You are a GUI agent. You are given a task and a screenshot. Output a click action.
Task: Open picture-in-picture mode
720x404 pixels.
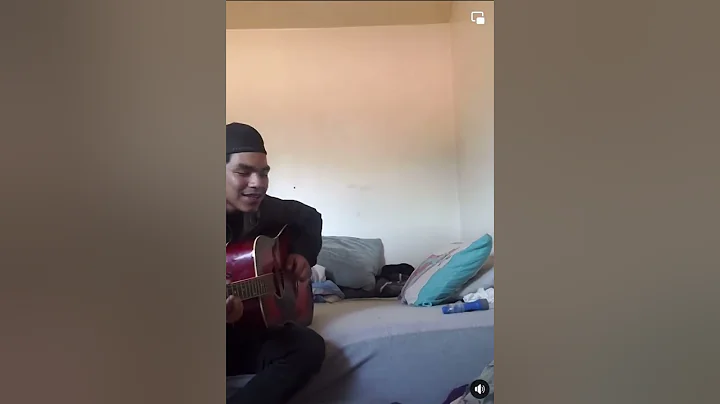pos(478,18)
